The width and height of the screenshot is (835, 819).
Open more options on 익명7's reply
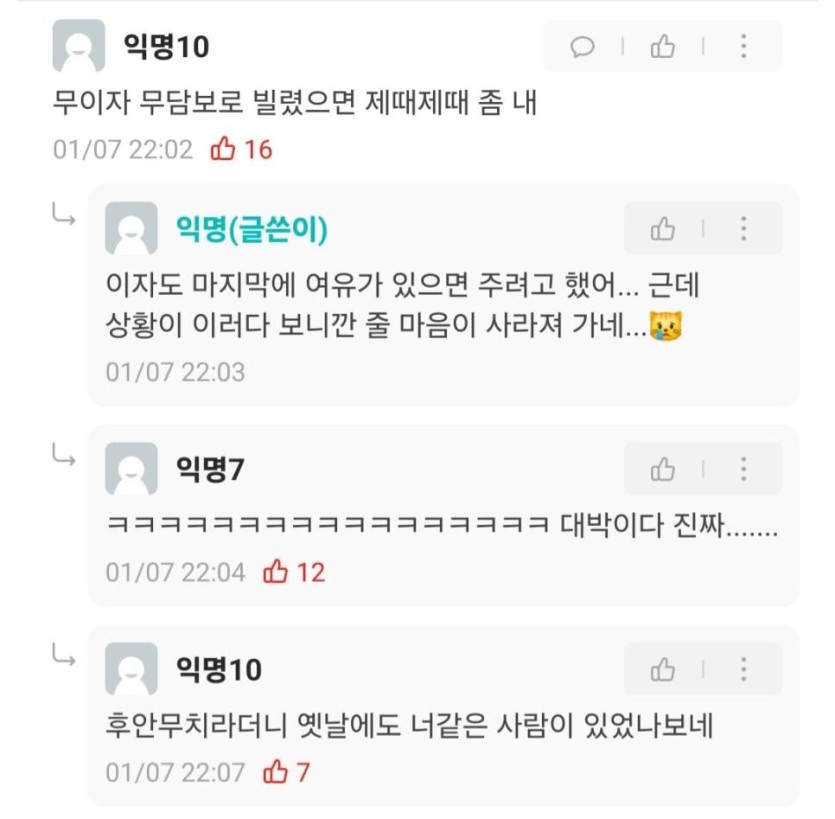coord(743,469)
